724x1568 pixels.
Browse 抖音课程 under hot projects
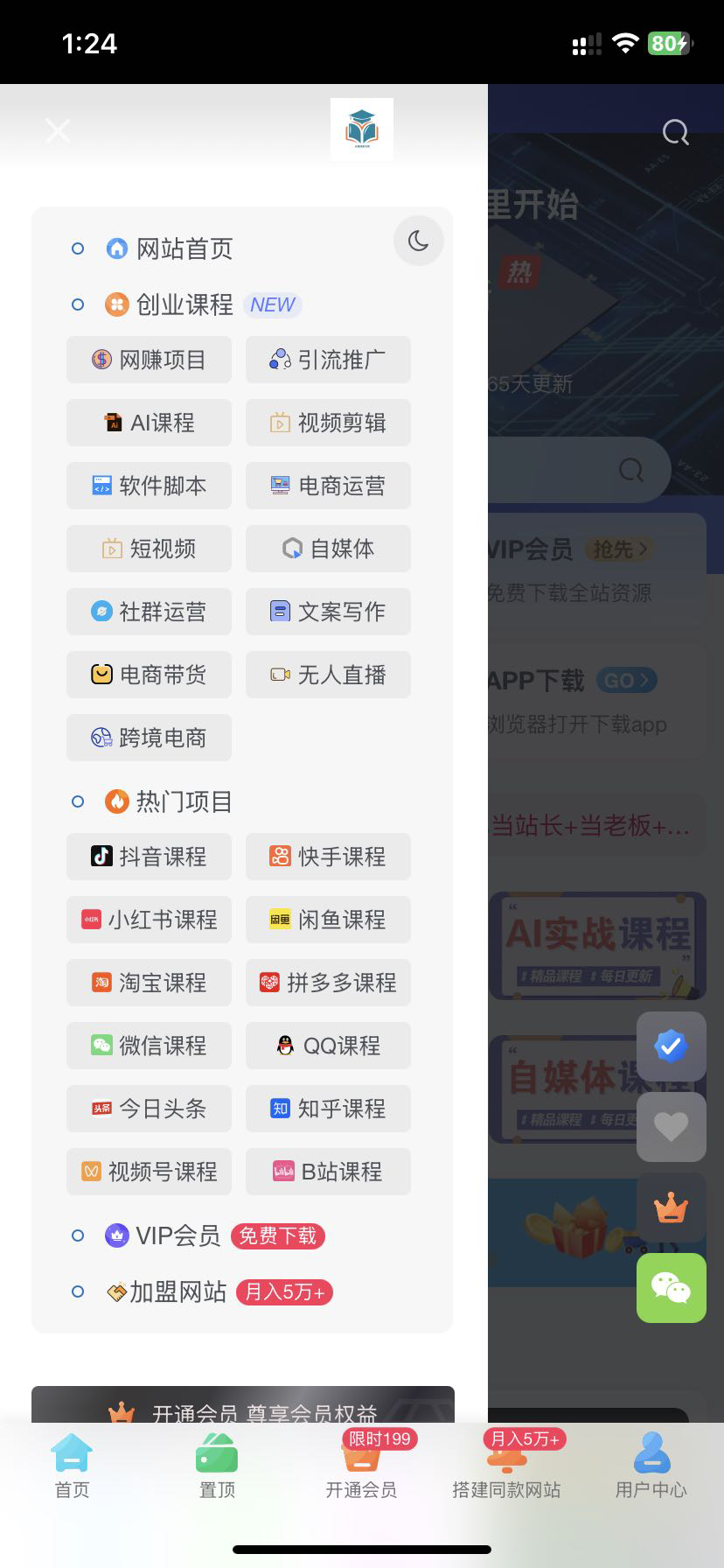150,857
